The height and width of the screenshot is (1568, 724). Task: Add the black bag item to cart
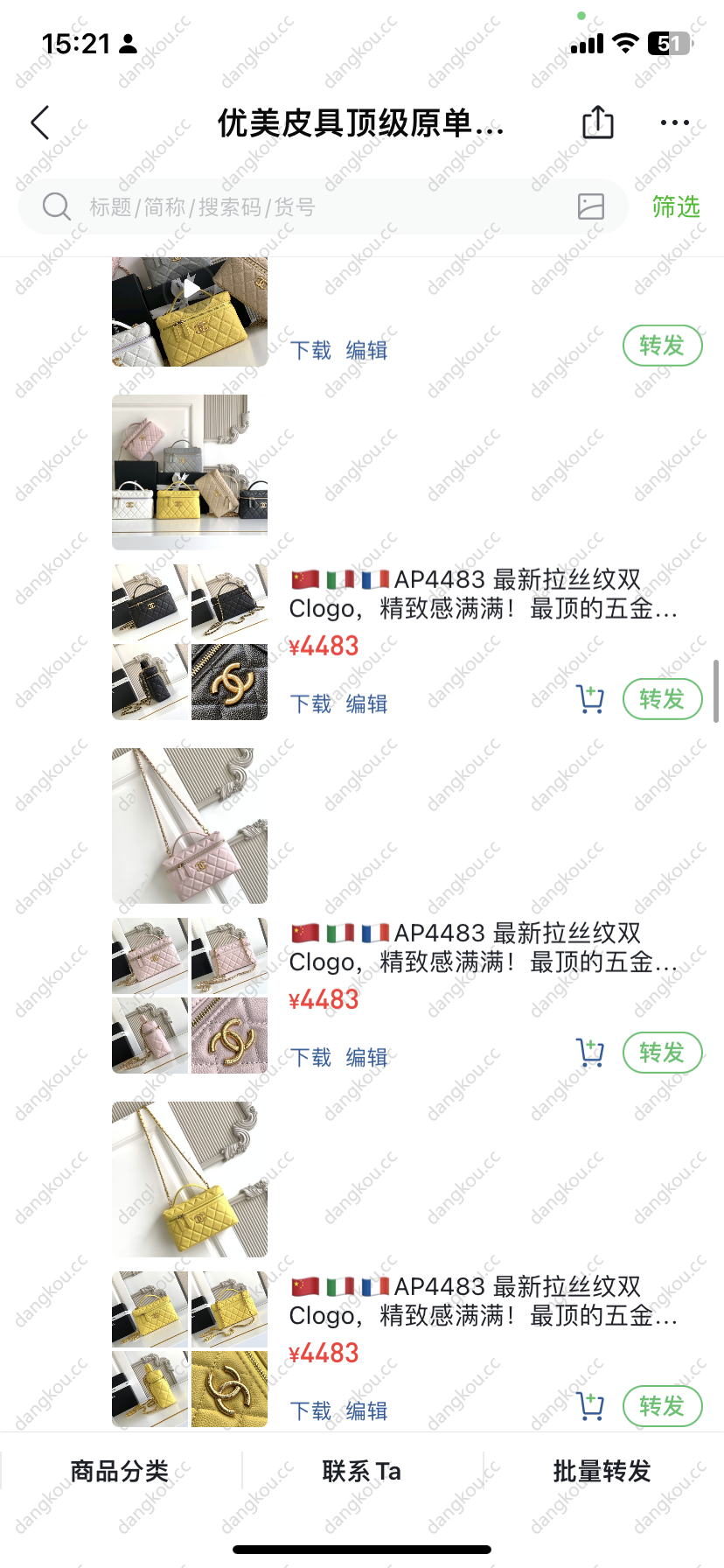(591, 699)
